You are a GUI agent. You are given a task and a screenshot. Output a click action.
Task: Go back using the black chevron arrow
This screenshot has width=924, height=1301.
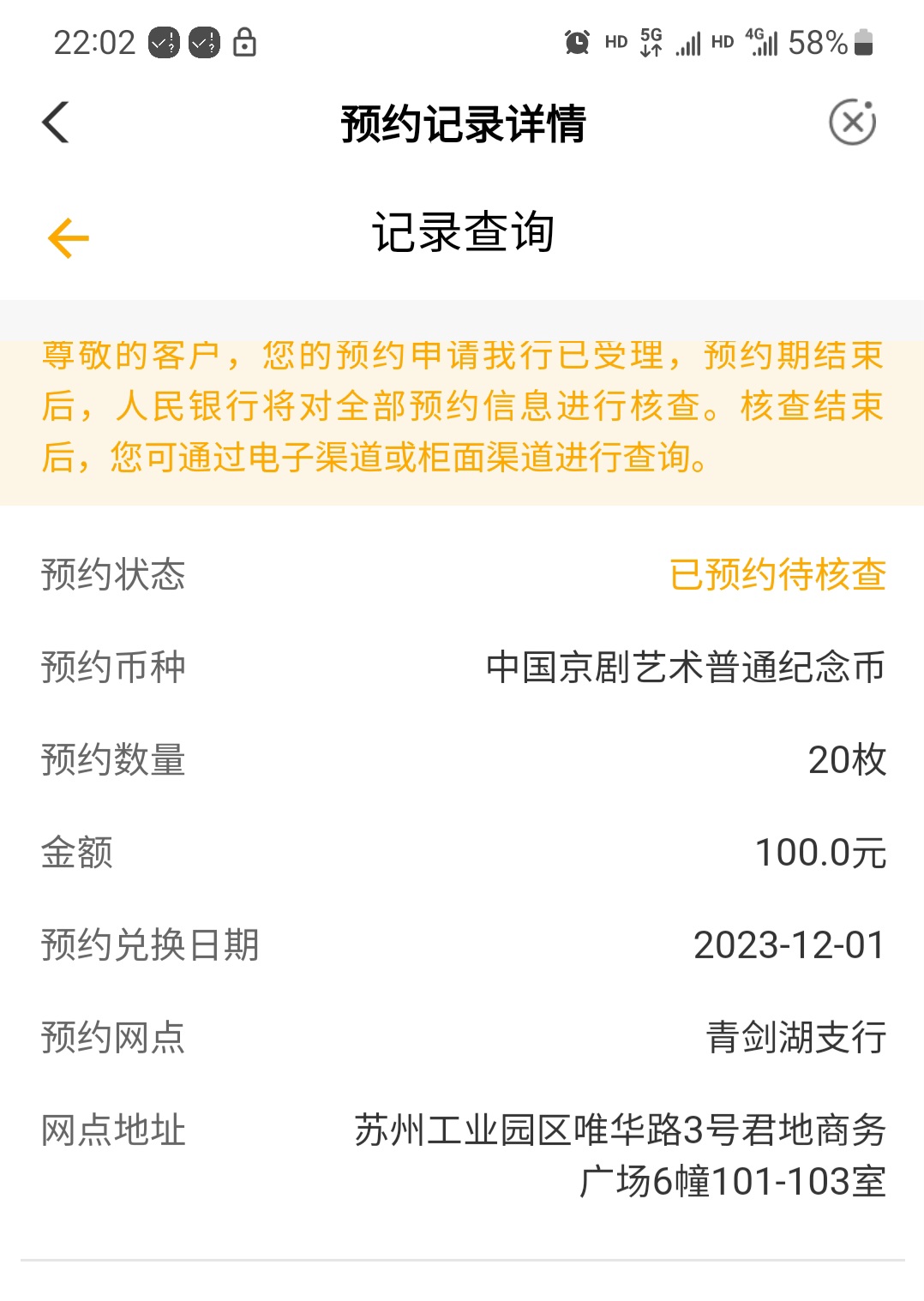(x=56, y=123)
